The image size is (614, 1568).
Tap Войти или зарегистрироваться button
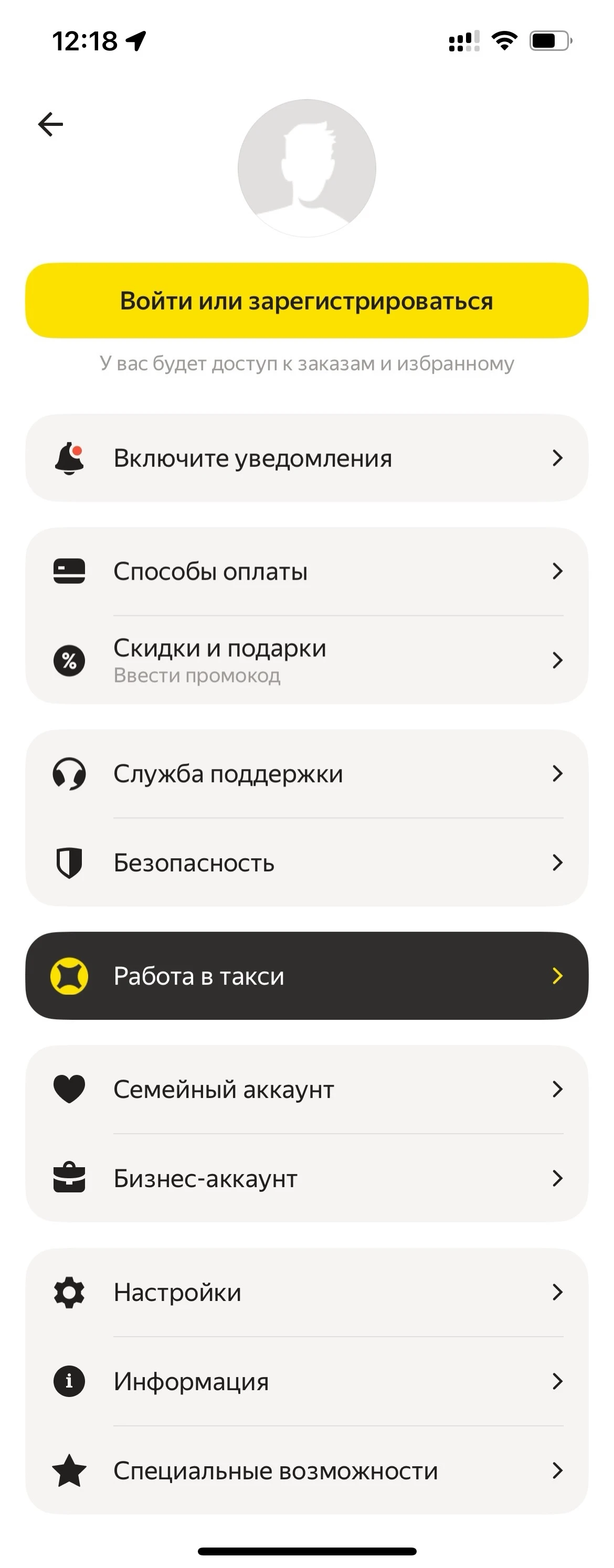[x=306, y=301]
